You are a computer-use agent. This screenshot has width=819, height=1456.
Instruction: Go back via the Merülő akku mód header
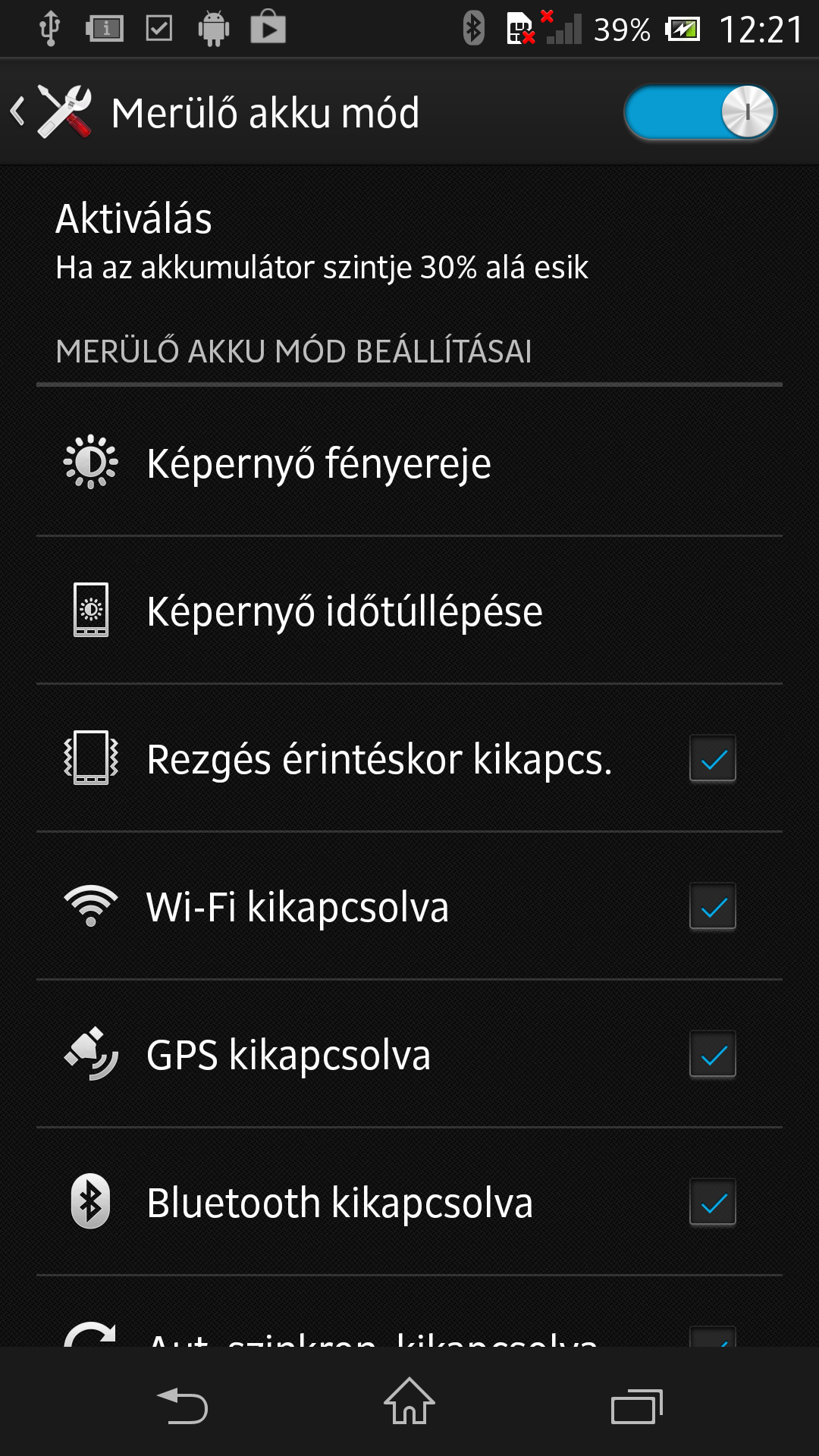(53, 112)
